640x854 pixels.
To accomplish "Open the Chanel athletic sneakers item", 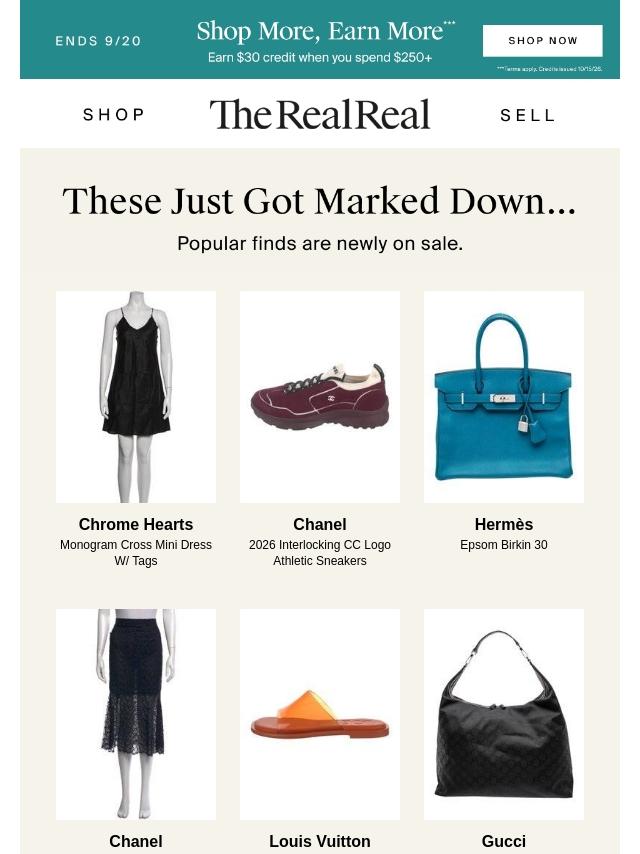I will coord(320,397).
